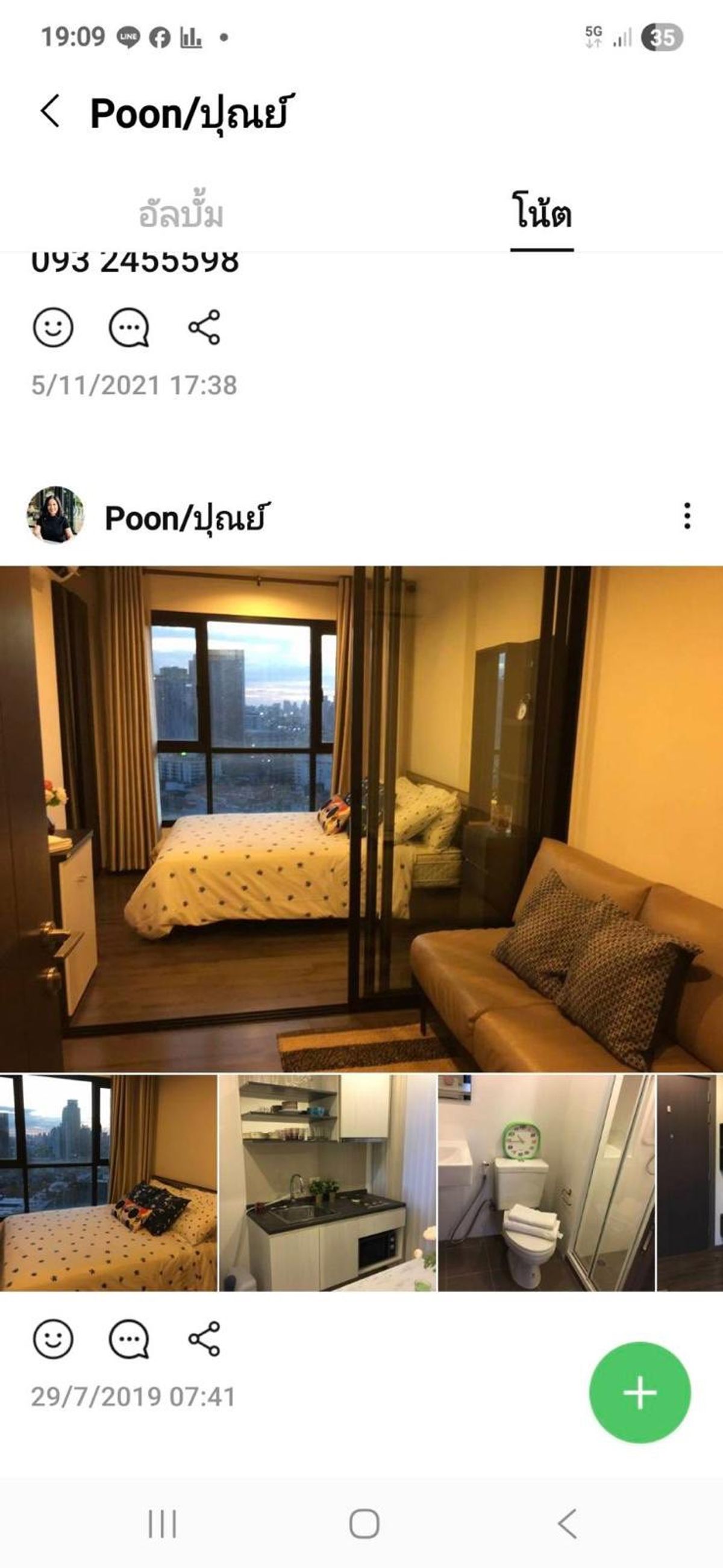The height and width of the screenshot is (1568, 723).
Task: React to the 29/7/2019 note with emoji
Action: point(53,1339)
